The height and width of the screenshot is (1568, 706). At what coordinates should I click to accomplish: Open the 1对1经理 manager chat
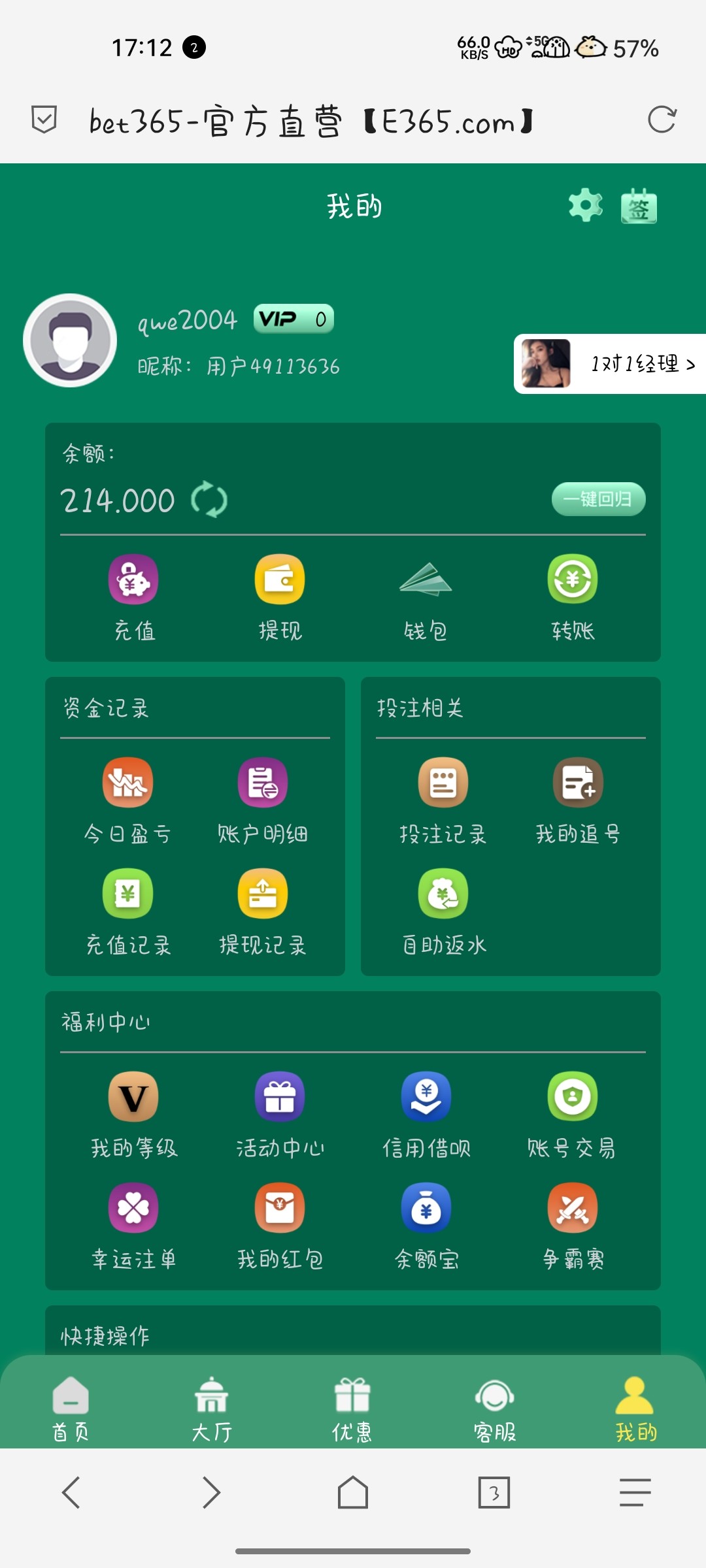coord(610,364)
